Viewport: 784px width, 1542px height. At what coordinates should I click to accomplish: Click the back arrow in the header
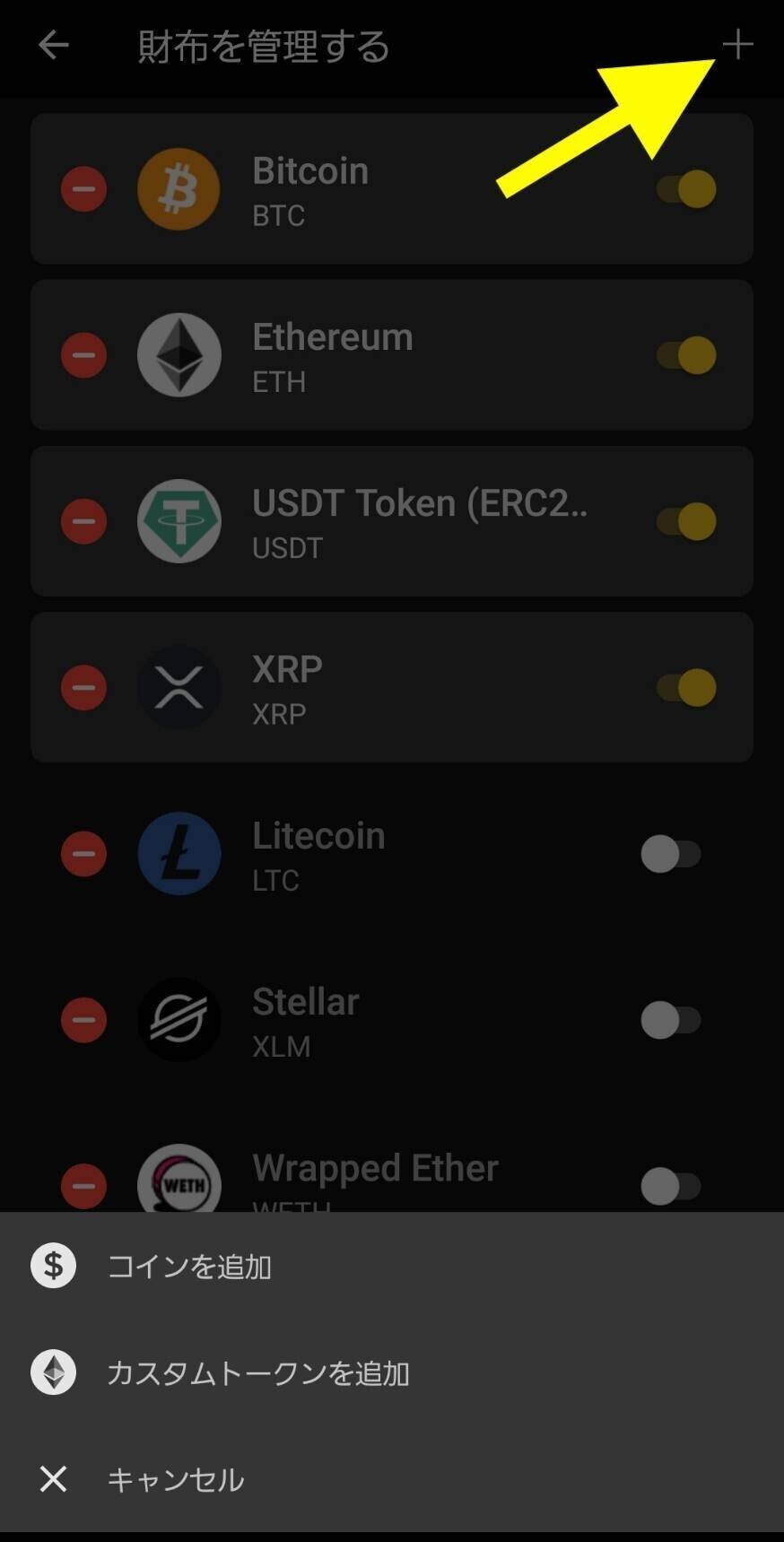point(52,45)
